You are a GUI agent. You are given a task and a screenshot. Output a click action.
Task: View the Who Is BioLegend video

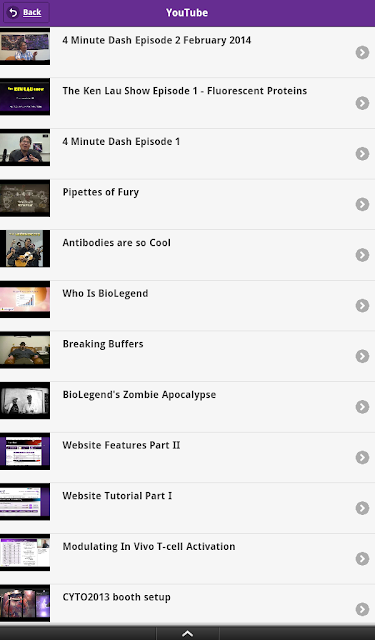[x=187, y=305]
